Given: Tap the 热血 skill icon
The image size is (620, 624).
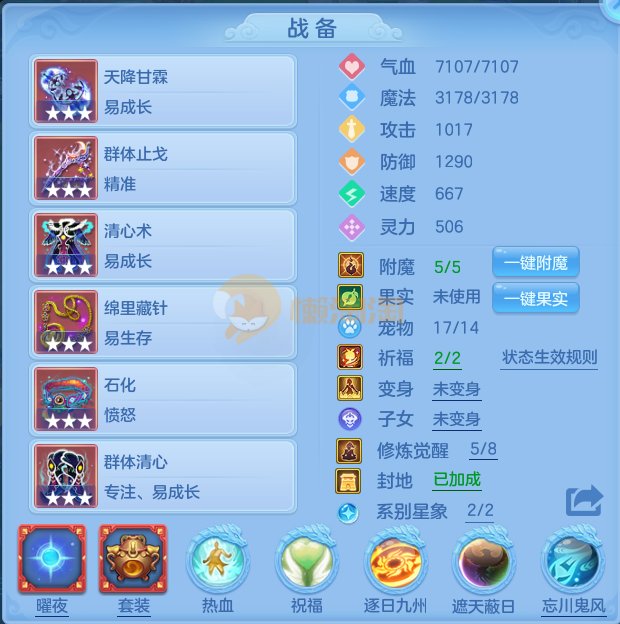Looking at the screenshot, I should pyautogui.click(x=219, y=563).
